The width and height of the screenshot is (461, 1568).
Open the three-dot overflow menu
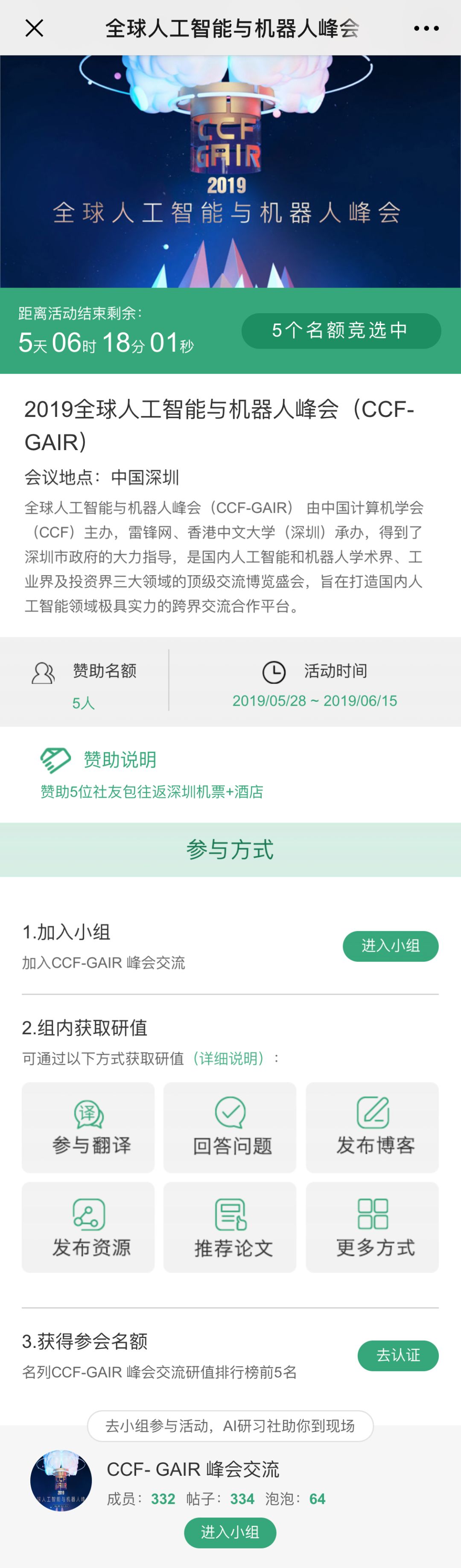point(426,28)
